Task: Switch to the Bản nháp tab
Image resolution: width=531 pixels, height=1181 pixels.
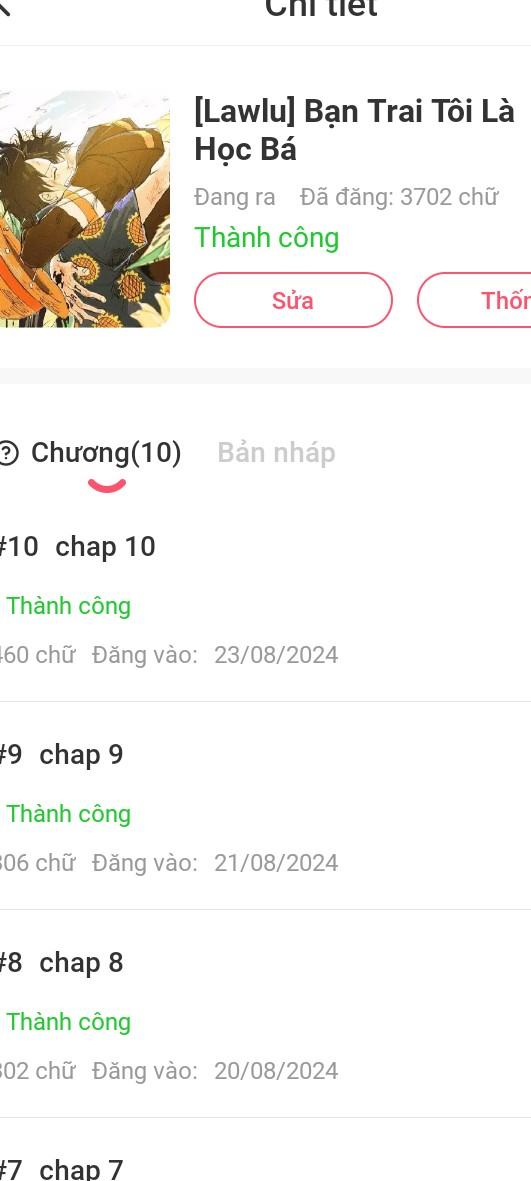Action: 276,453
